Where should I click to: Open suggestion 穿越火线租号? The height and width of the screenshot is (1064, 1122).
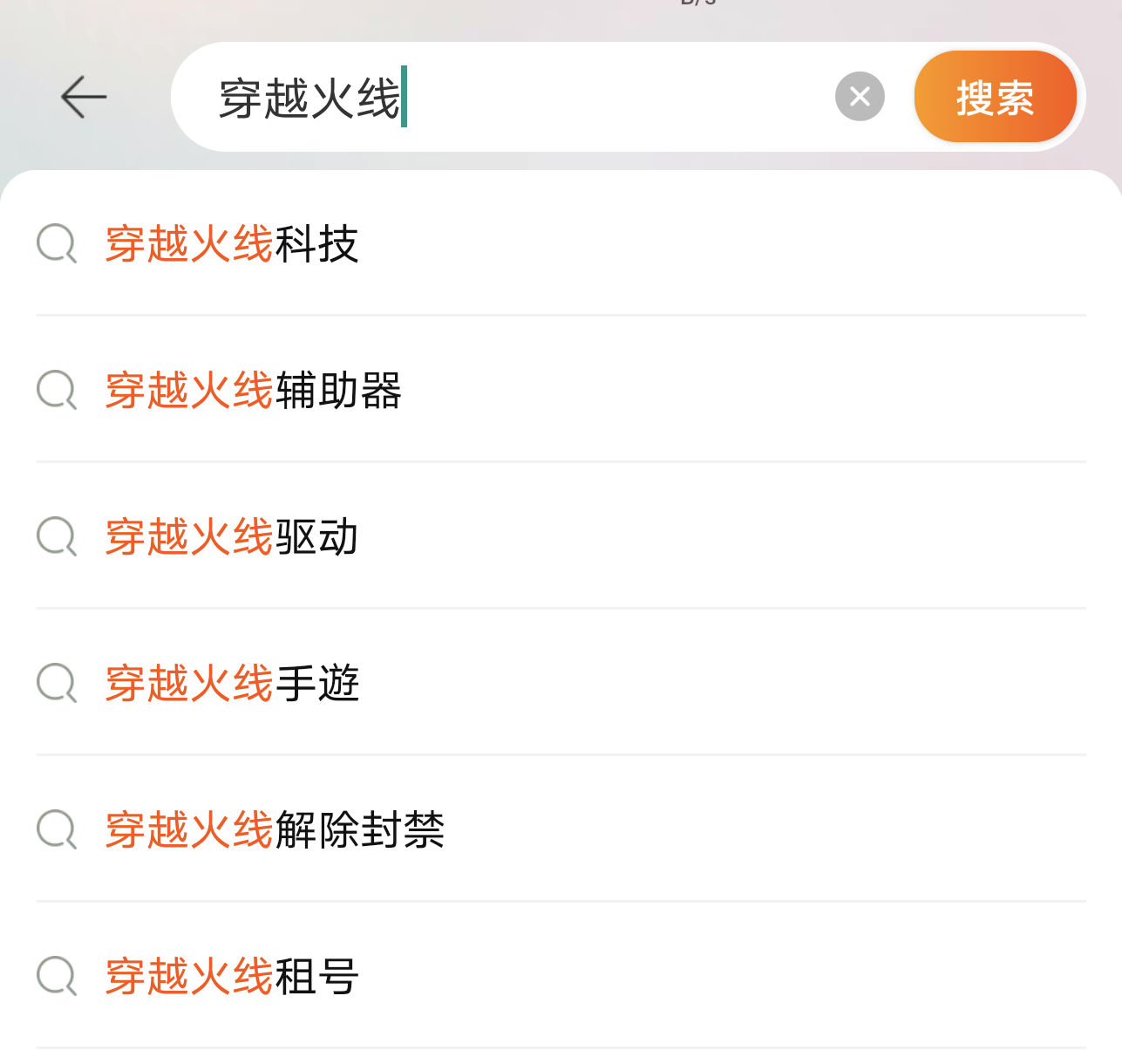(x=232, y=976)
